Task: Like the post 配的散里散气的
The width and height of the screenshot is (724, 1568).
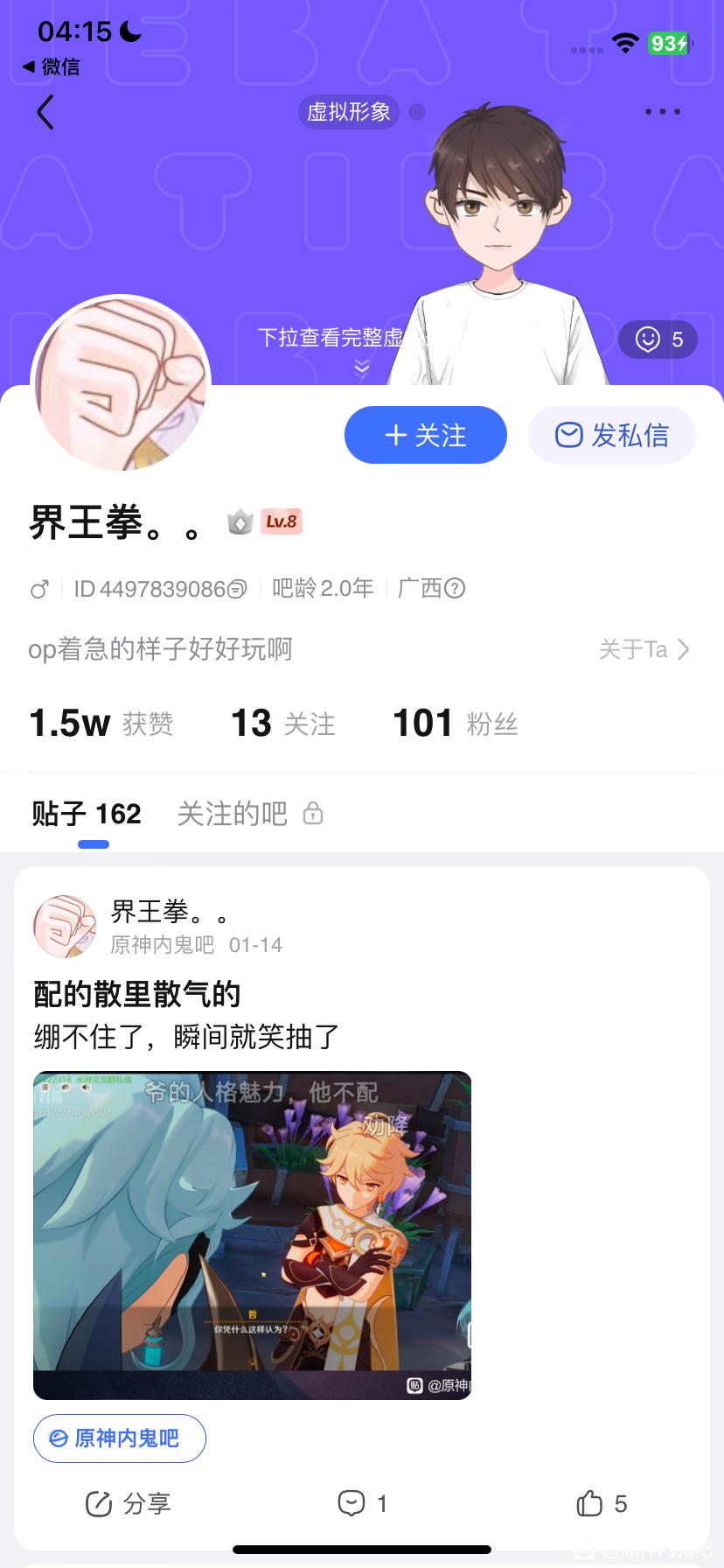Action: pyautogui.click(x=602, y=1504)
